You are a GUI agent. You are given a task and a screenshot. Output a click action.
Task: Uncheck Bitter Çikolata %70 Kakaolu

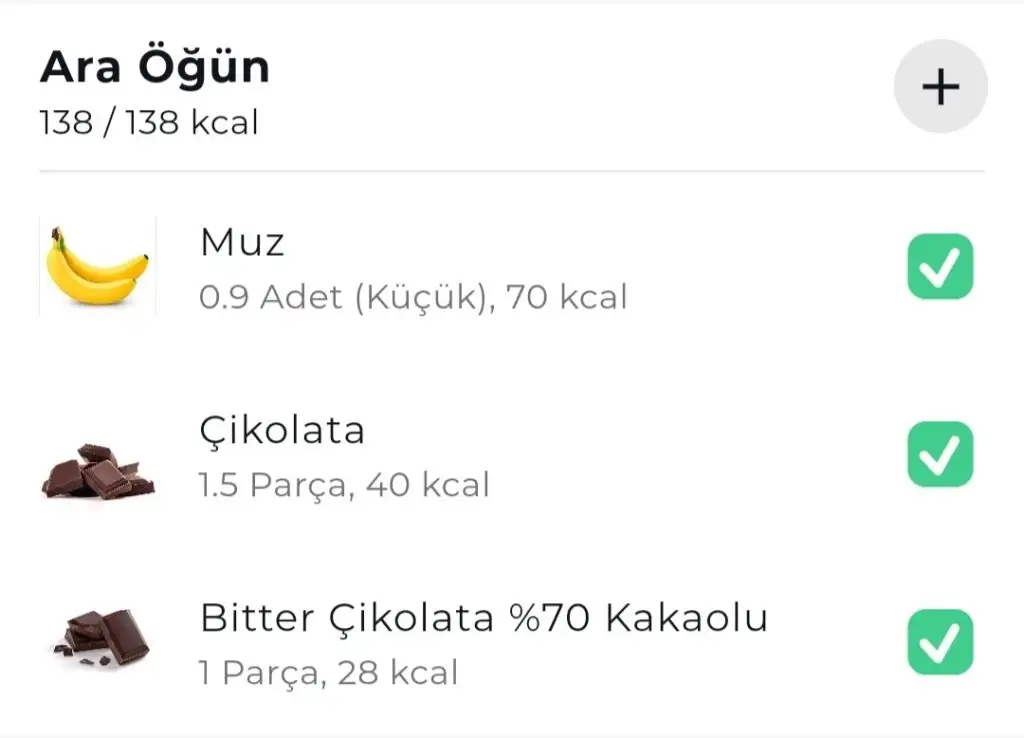click(940, 641)
